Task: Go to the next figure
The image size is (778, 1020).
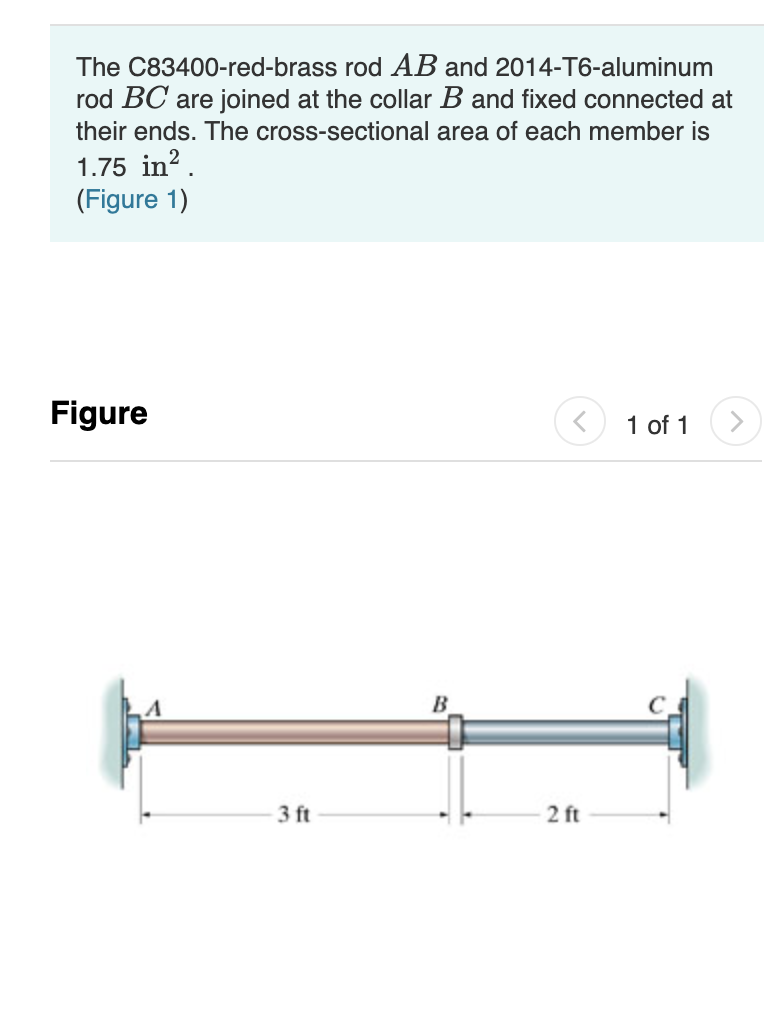Action: tap(736, 424)
